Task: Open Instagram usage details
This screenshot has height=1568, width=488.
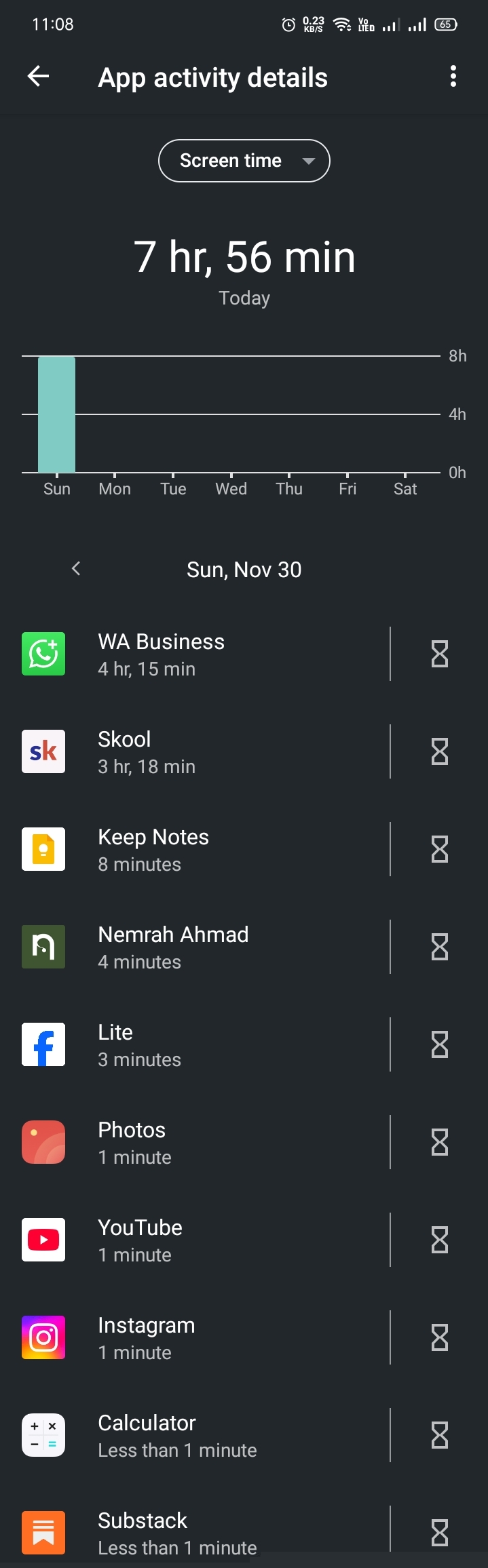Action: pyautogui.click(x=204, y=1338)
